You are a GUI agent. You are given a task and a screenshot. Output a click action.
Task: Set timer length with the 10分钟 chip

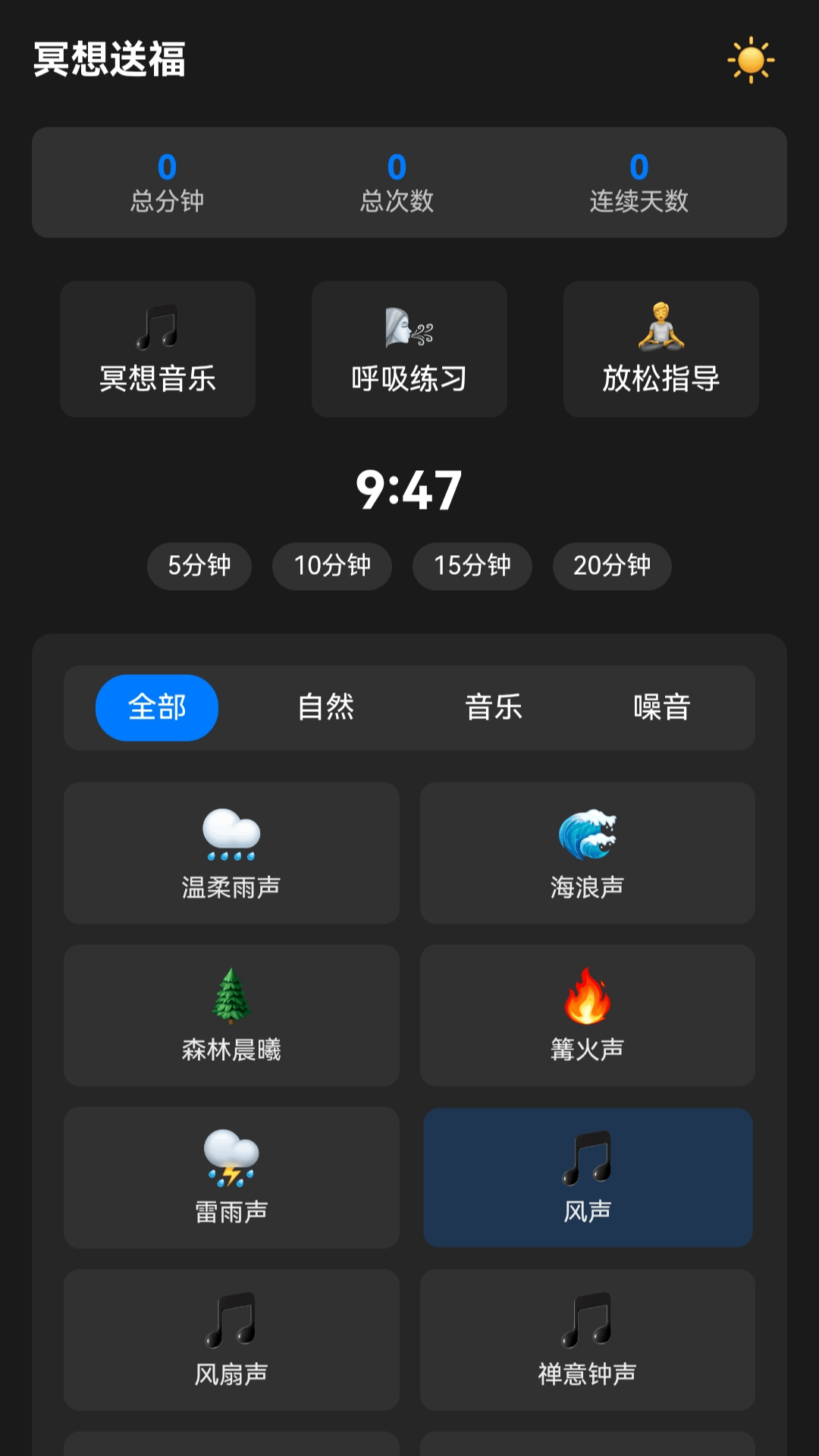pyautogui.click(x=331, y=566)
